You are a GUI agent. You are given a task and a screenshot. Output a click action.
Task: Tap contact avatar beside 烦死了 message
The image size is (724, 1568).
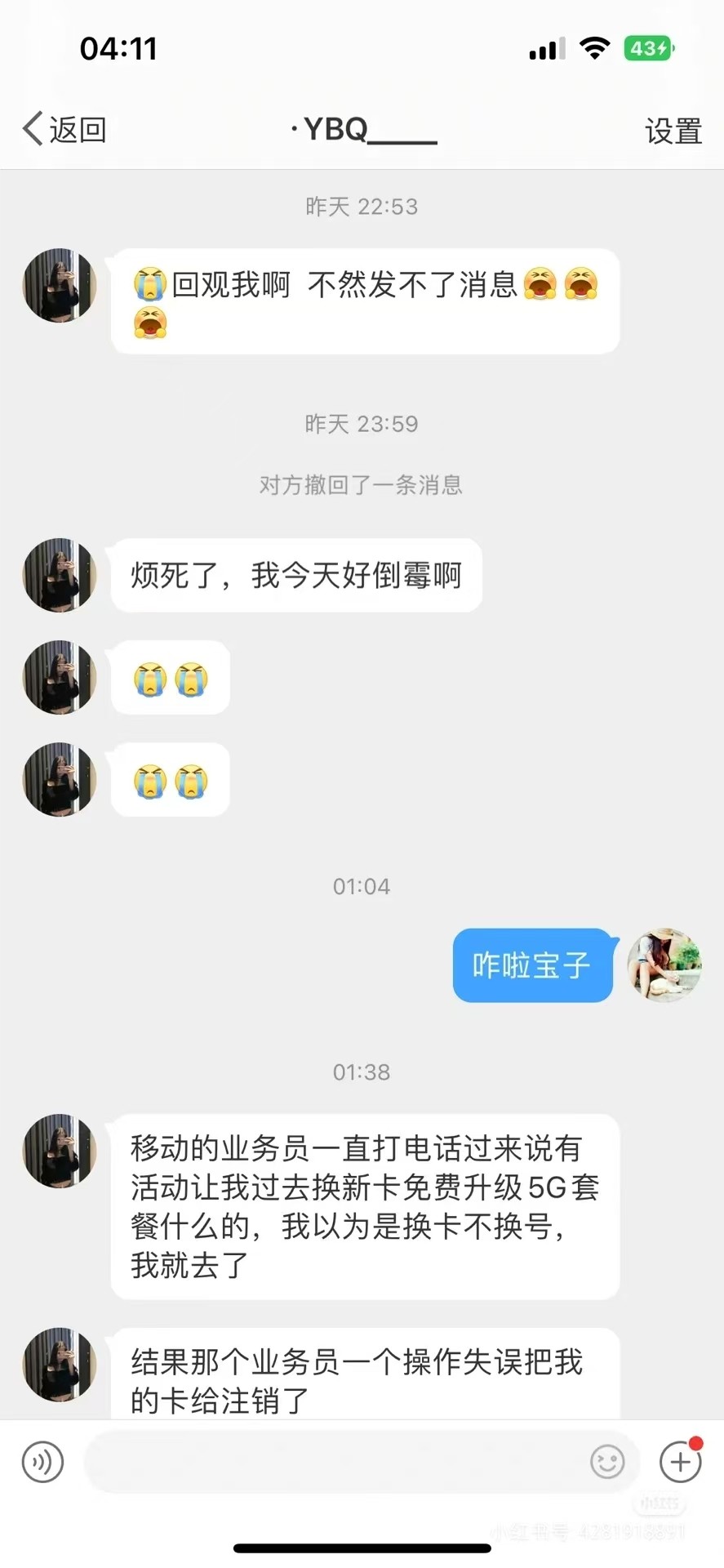coord(59,575)
